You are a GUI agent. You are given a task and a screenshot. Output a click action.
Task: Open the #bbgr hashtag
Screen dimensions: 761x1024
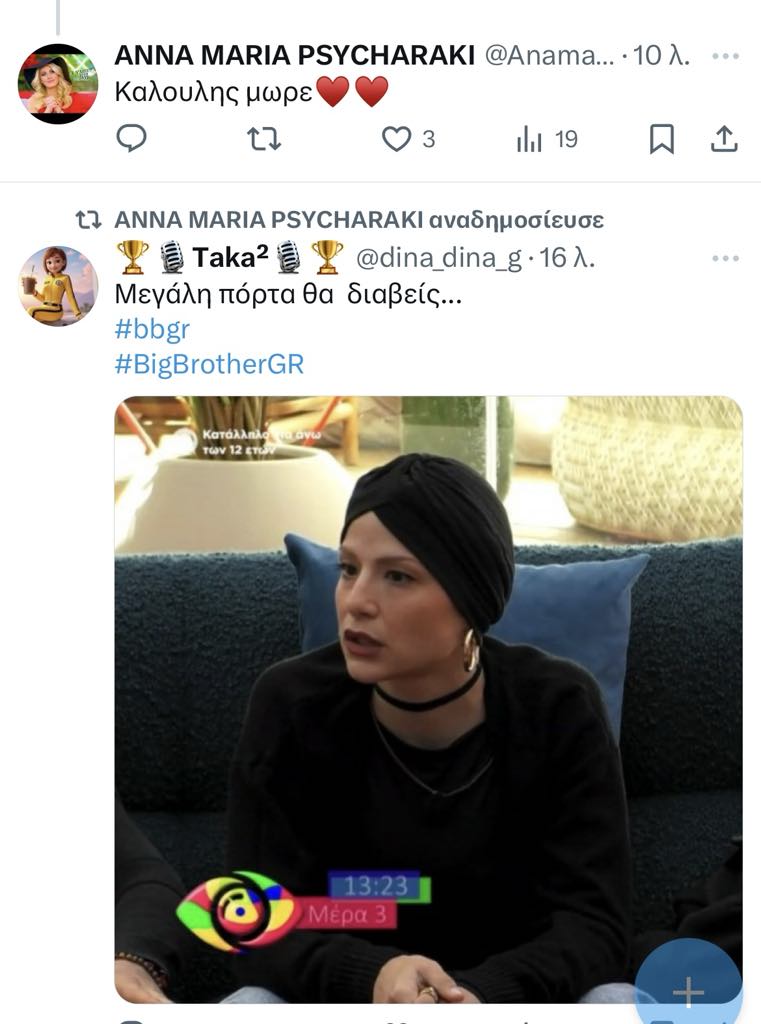tap(152, 329)
